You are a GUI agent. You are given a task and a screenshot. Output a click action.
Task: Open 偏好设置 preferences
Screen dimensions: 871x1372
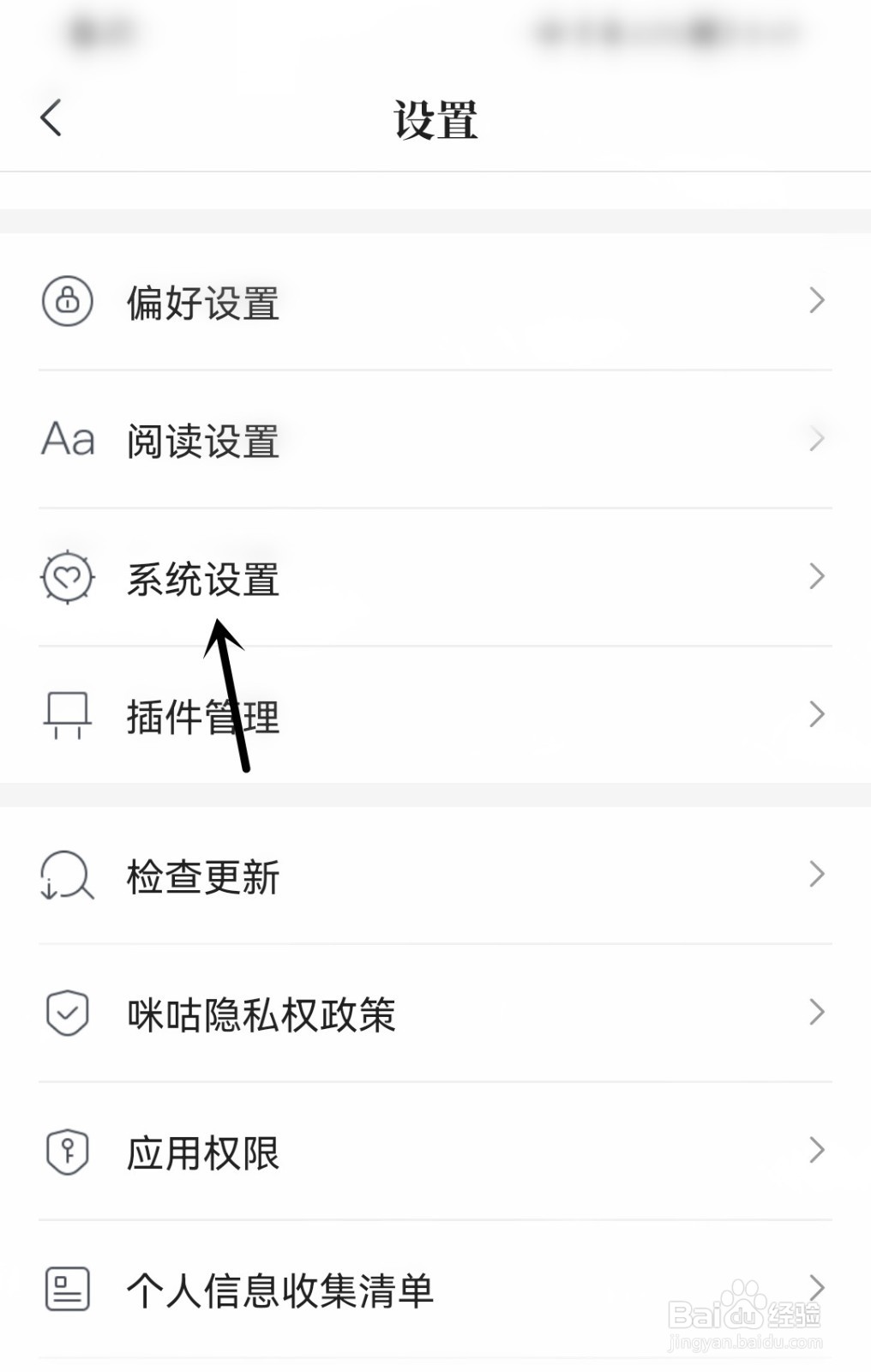pyautogui.click(x=435, y=302)
